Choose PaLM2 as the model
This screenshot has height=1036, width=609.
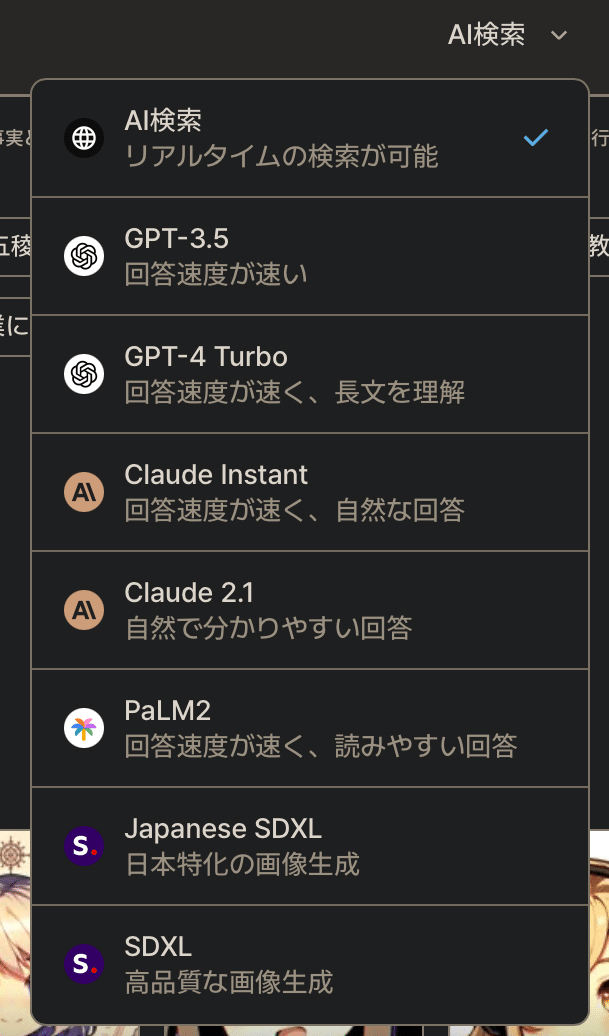click(x=309, y=728)
